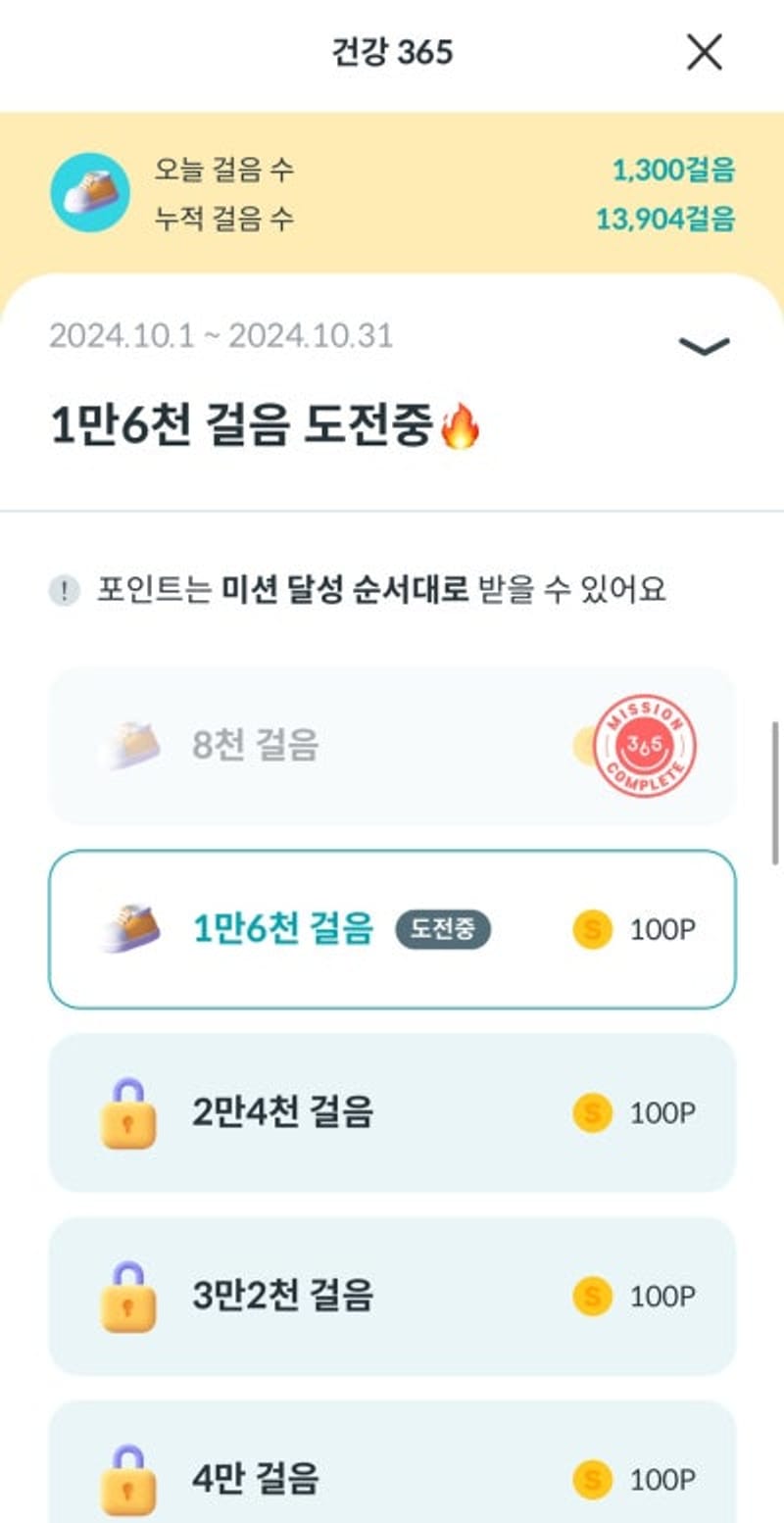Open the completed 8천 걸음 mission card
This screenshot has height=1523, width=784.
[392, 747]
